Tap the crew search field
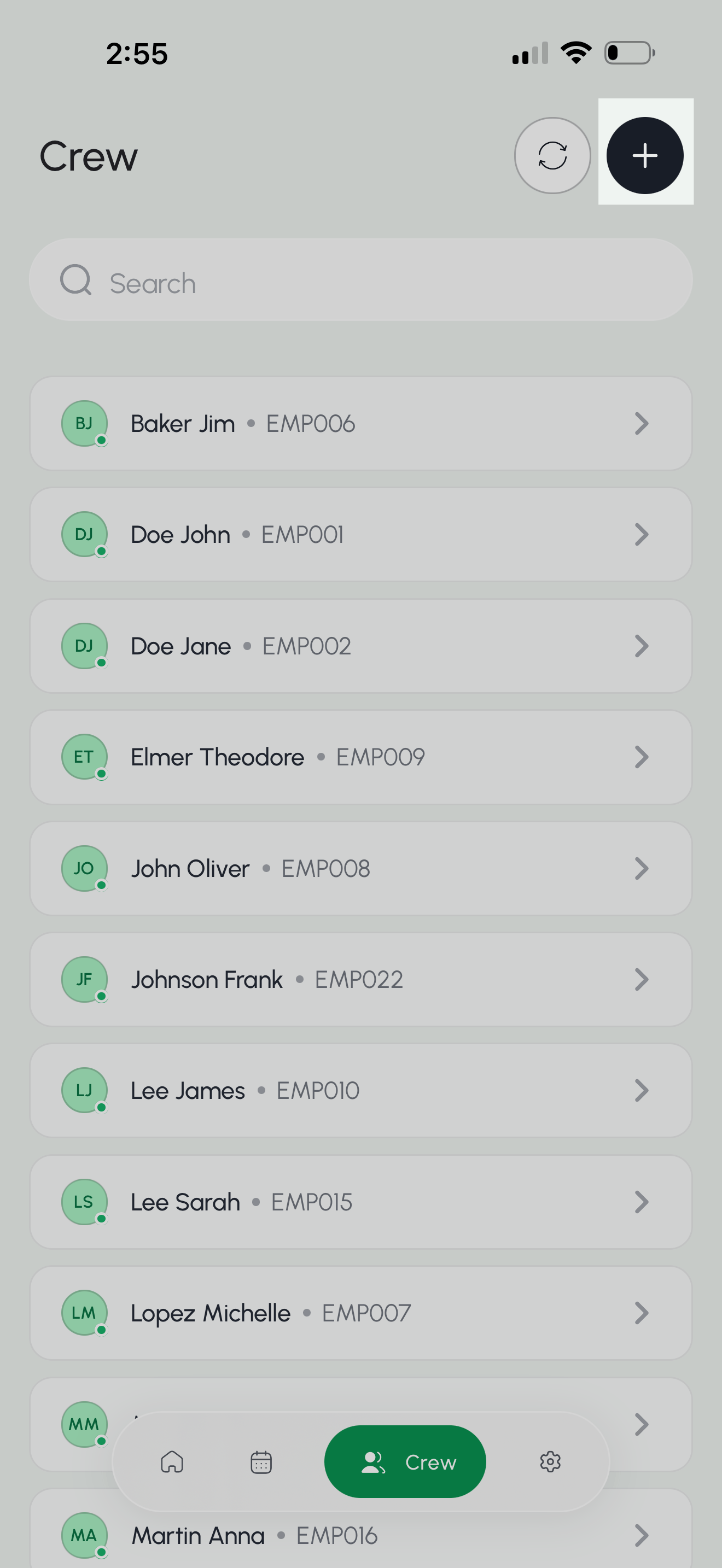722x1568 pixels. pyautogui.click(x=361, y=280)
